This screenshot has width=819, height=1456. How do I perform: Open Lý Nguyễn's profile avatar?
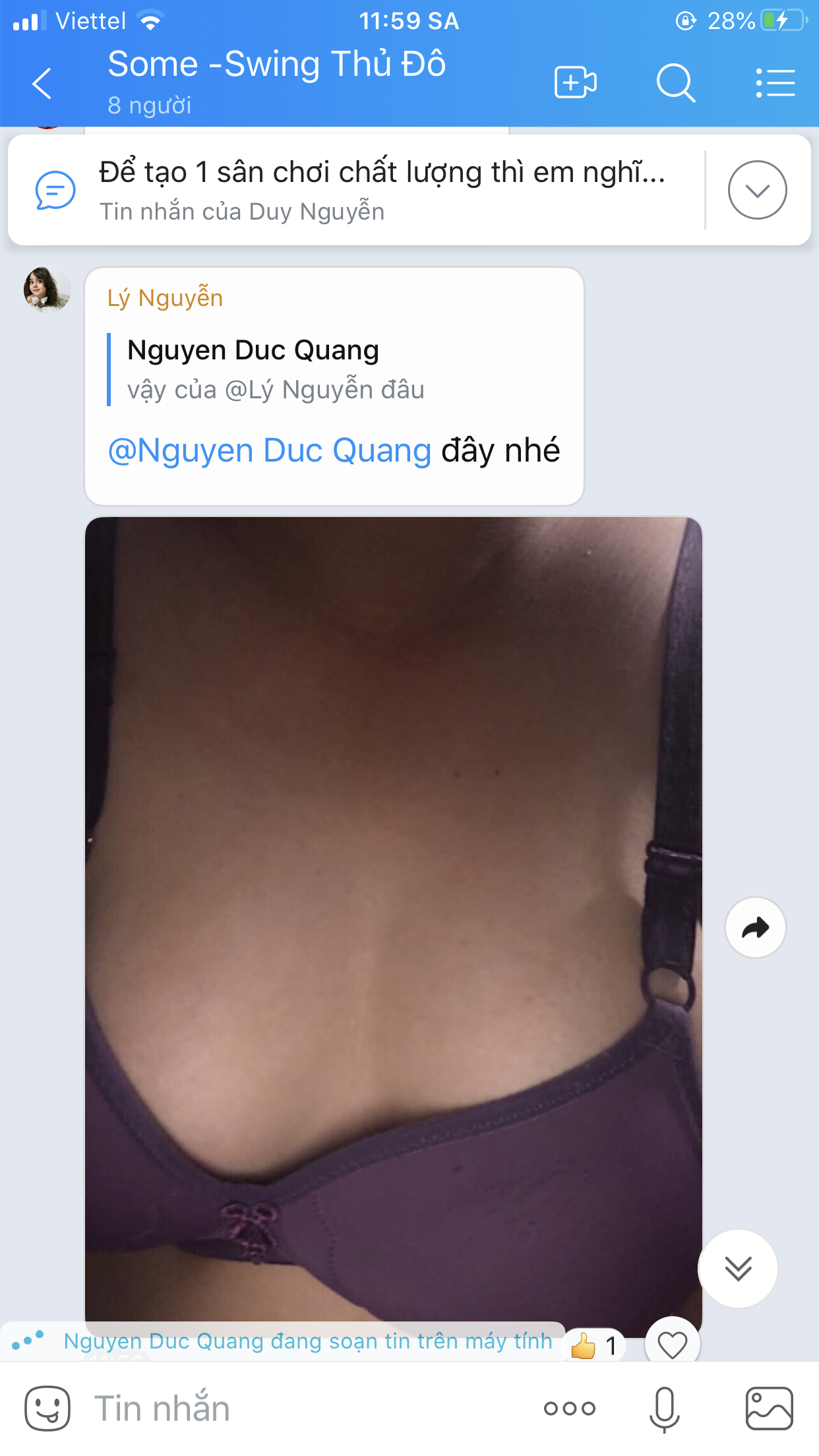tap(47, 289)
